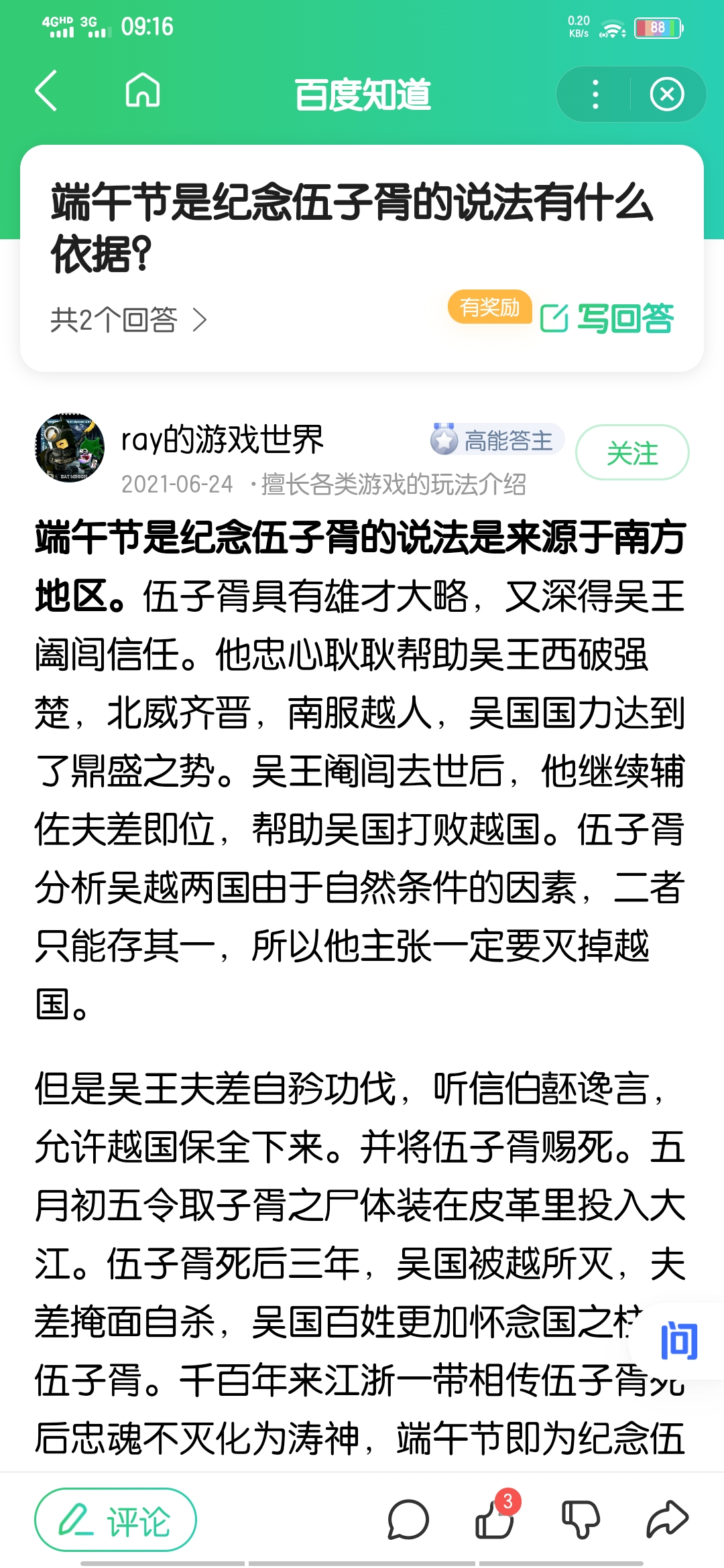This screenshot has width=724, height=1568.
Task: View all 共2个回答 answers
Action: [129, 320]
